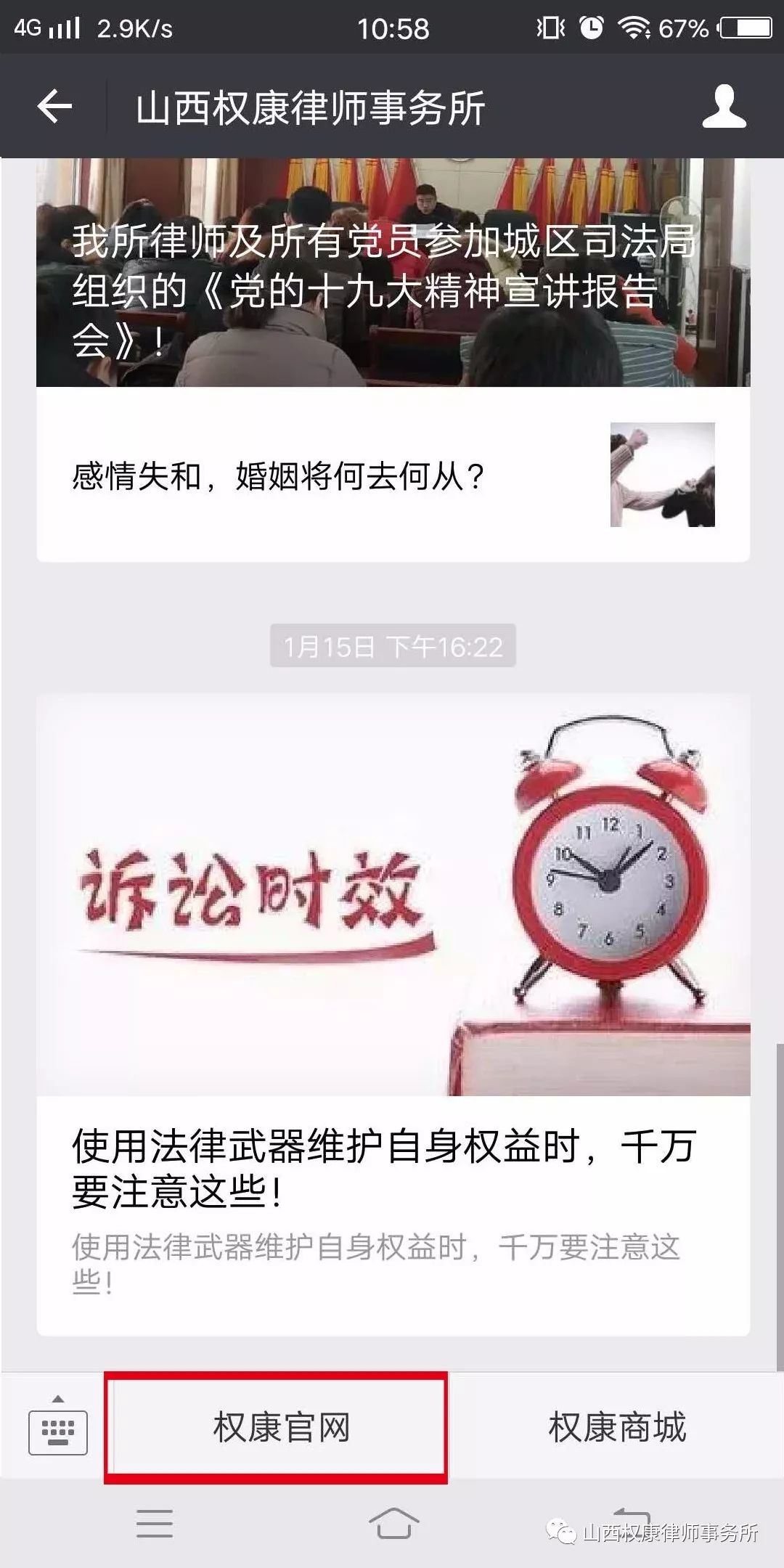Tap the 权康官网 menu button
The width and height of the screenshot is (784, 1568).
click(281, 1428)
